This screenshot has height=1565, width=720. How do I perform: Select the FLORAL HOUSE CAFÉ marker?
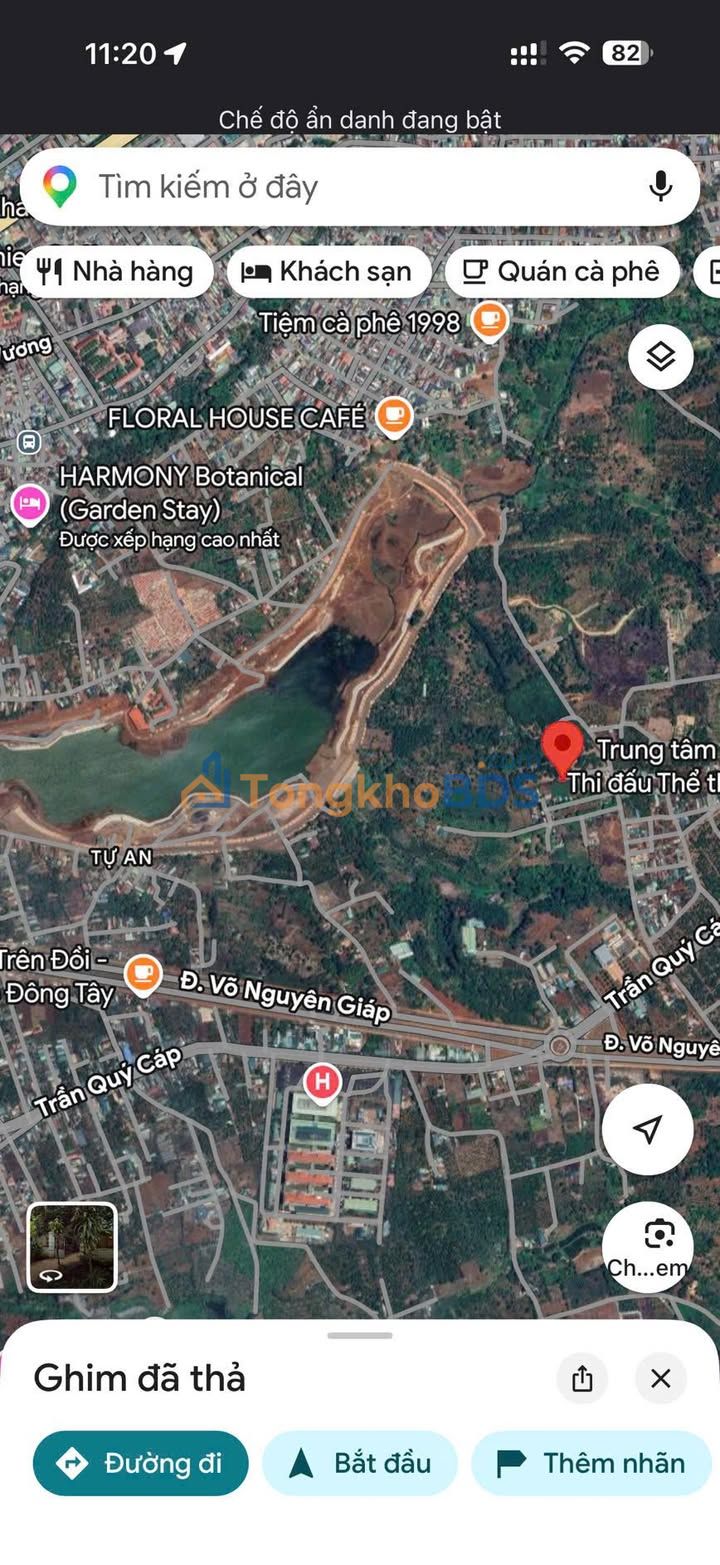click(394, 417)
